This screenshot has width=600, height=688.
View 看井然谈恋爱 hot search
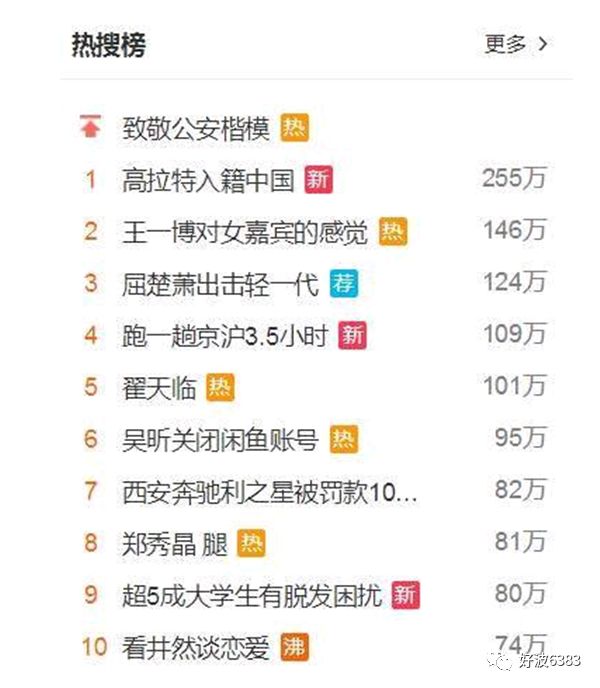click(195, 648)
